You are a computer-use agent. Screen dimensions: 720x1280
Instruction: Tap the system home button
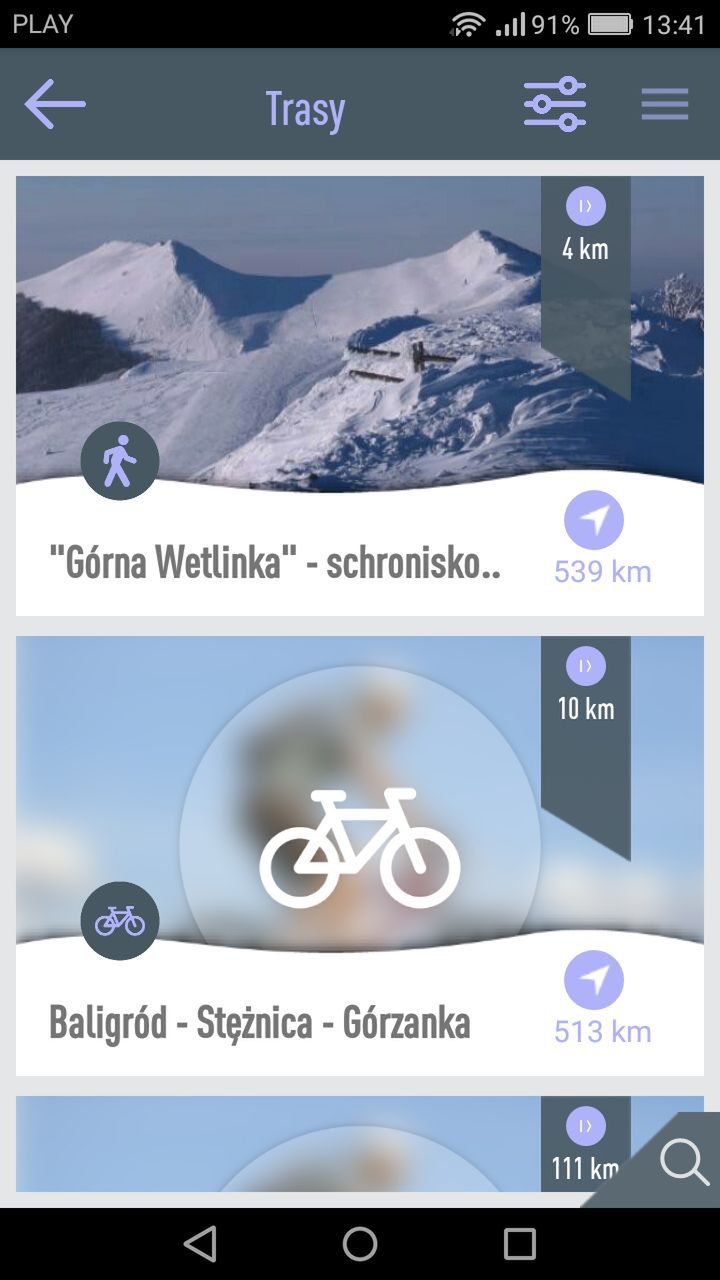[x=360, y=1244]
